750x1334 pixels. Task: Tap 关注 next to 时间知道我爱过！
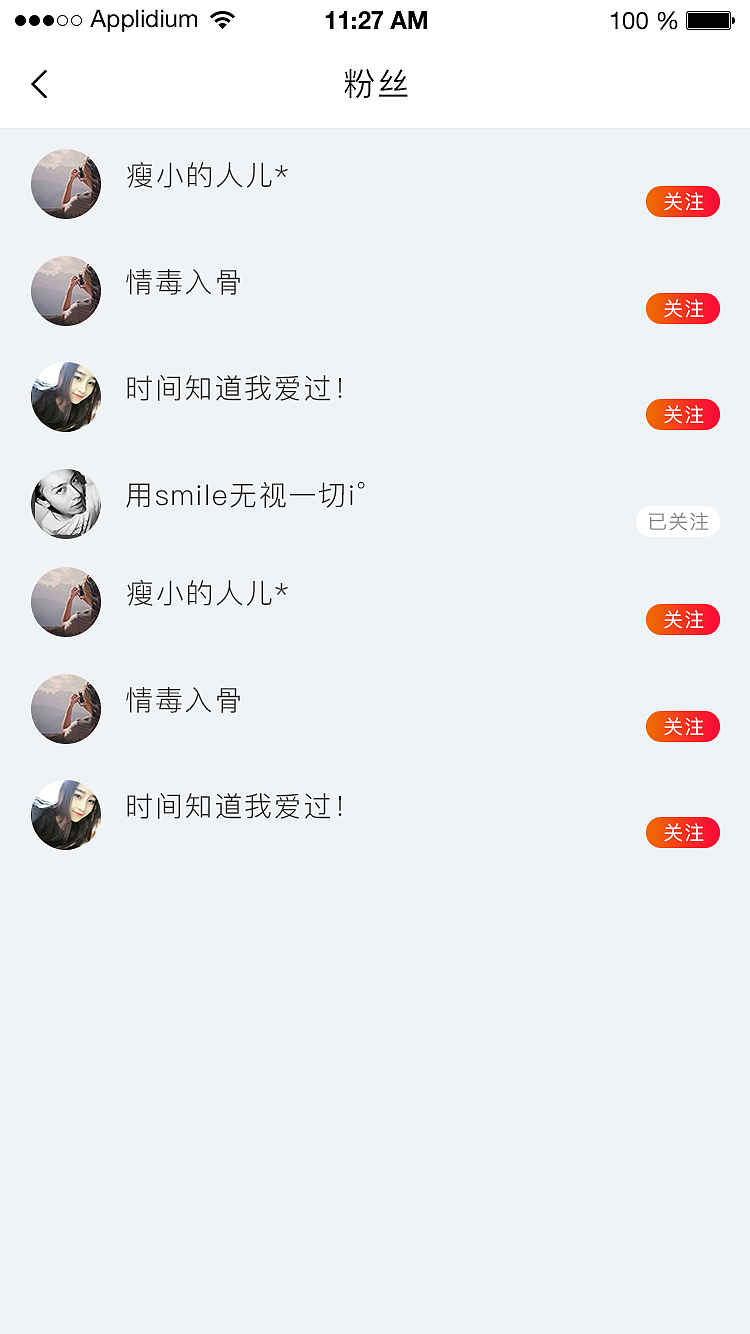pos(683,414)
